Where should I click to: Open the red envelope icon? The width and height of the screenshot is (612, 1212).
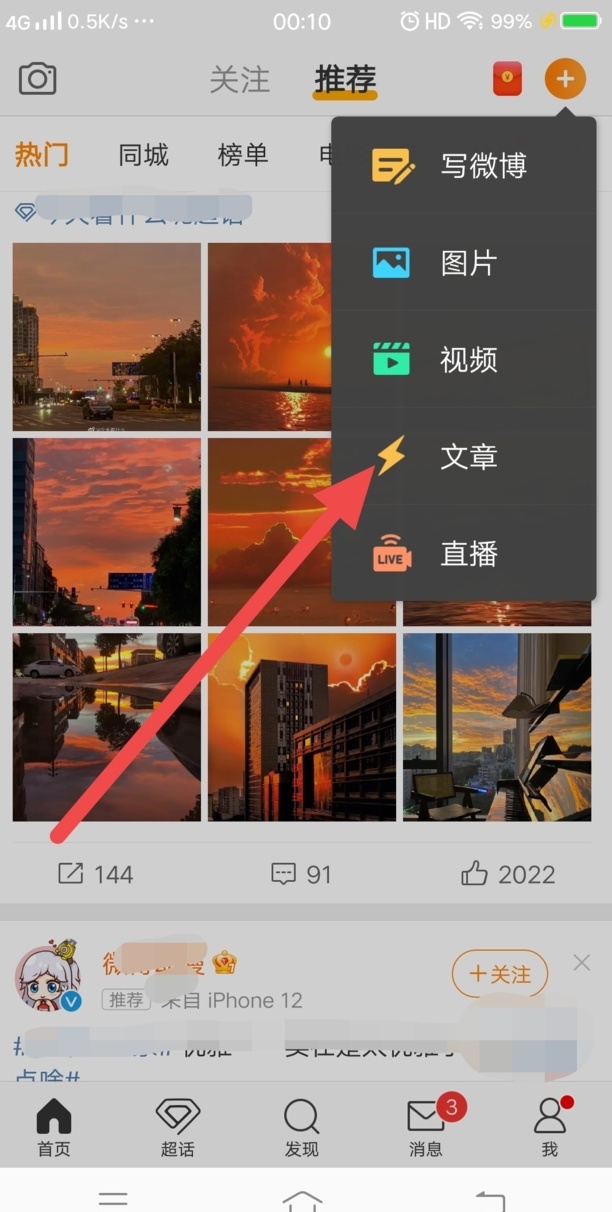(x=507, y=79)
